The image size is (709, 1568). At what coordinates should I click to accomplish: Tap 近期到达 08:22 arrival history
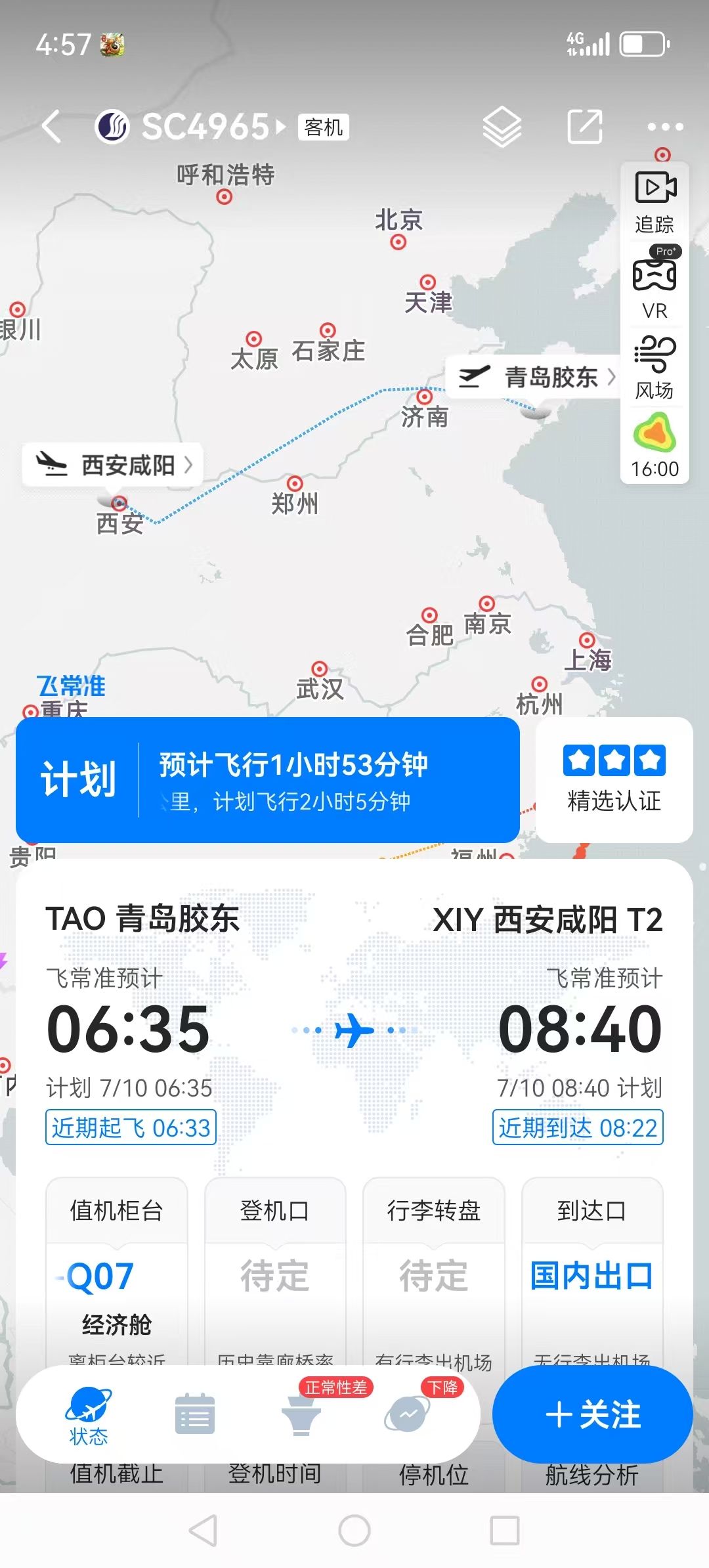pyautogui.click(x=578, y=1127)
